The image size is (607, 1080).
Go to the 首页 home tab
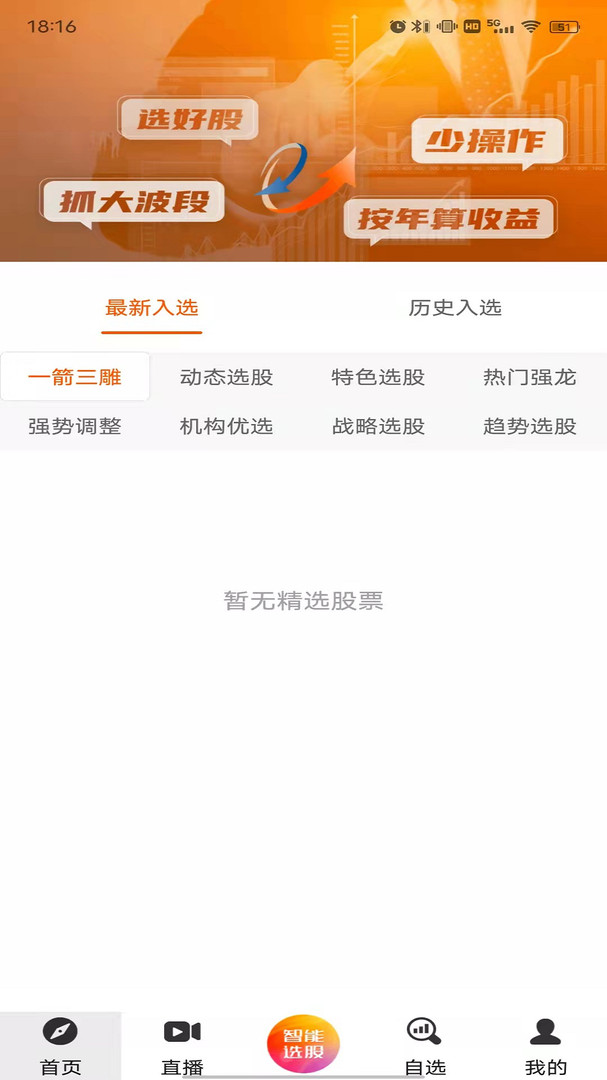(60, 1046)
